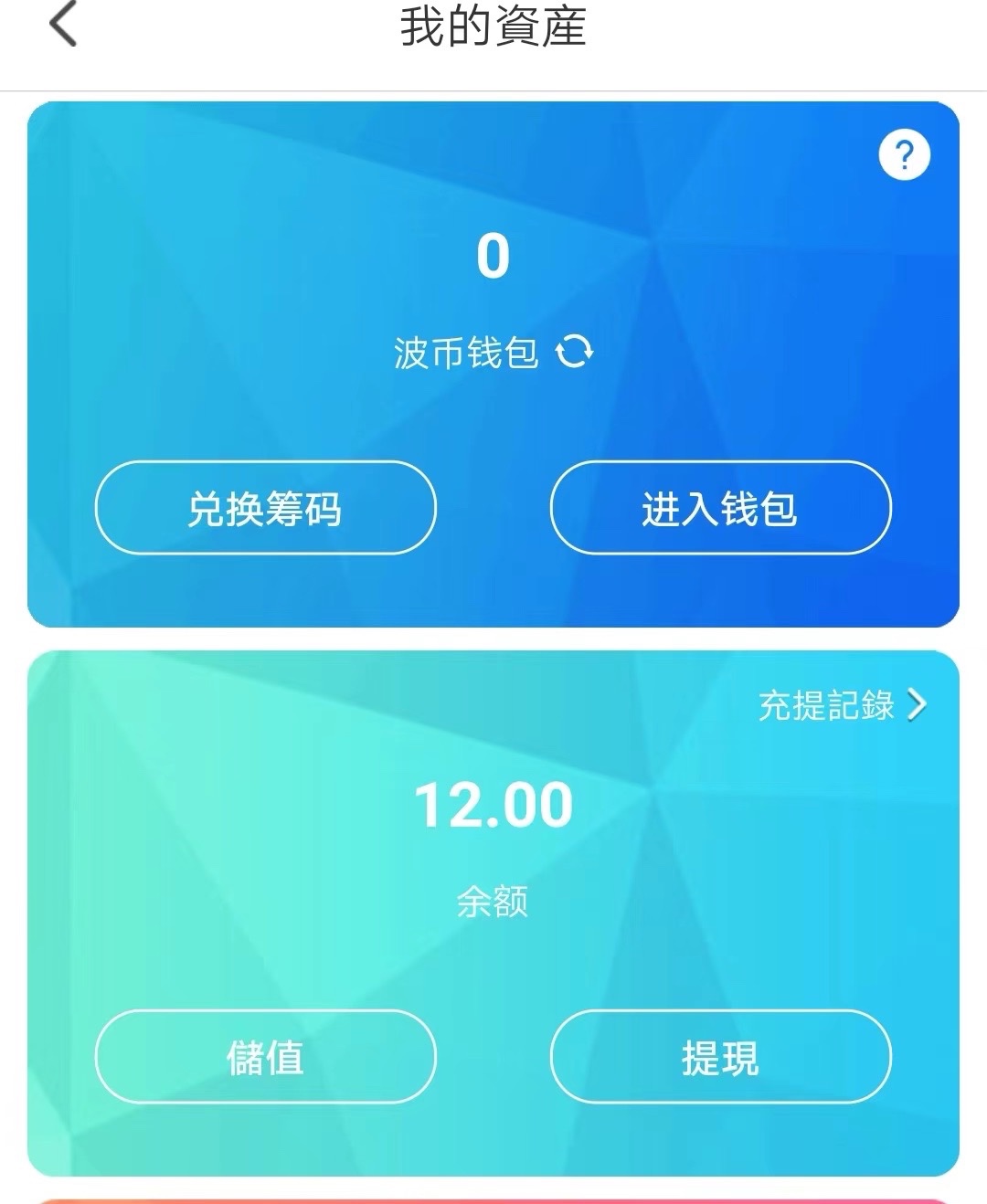Tap the 兑换筹码 button
Viewport: 987px width, 1204px height.
pyautogui.click(x=265, y=508)
